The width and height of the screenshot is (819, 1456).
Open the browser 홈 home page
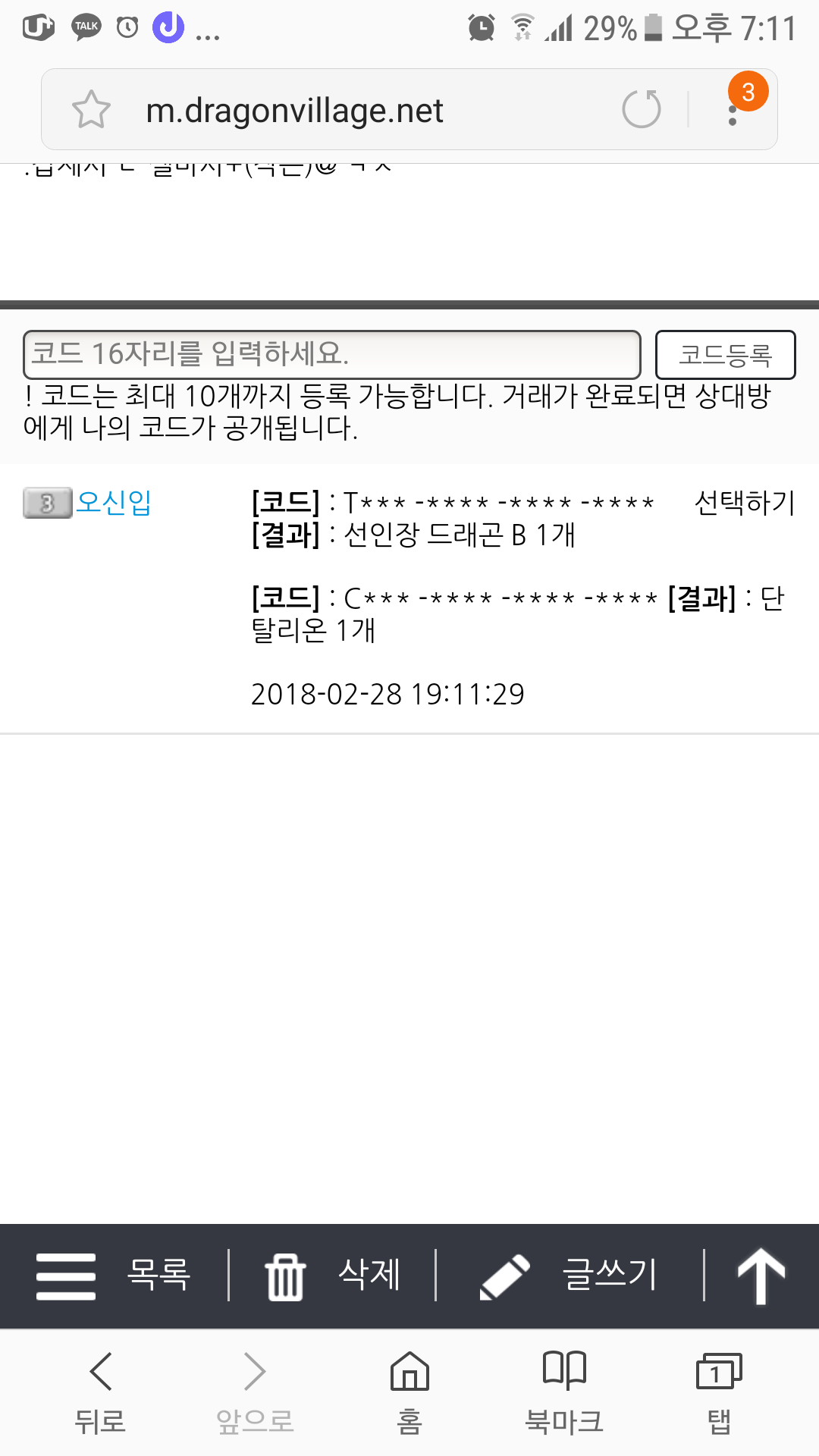pyautogui.click(x=409, y=1392)
